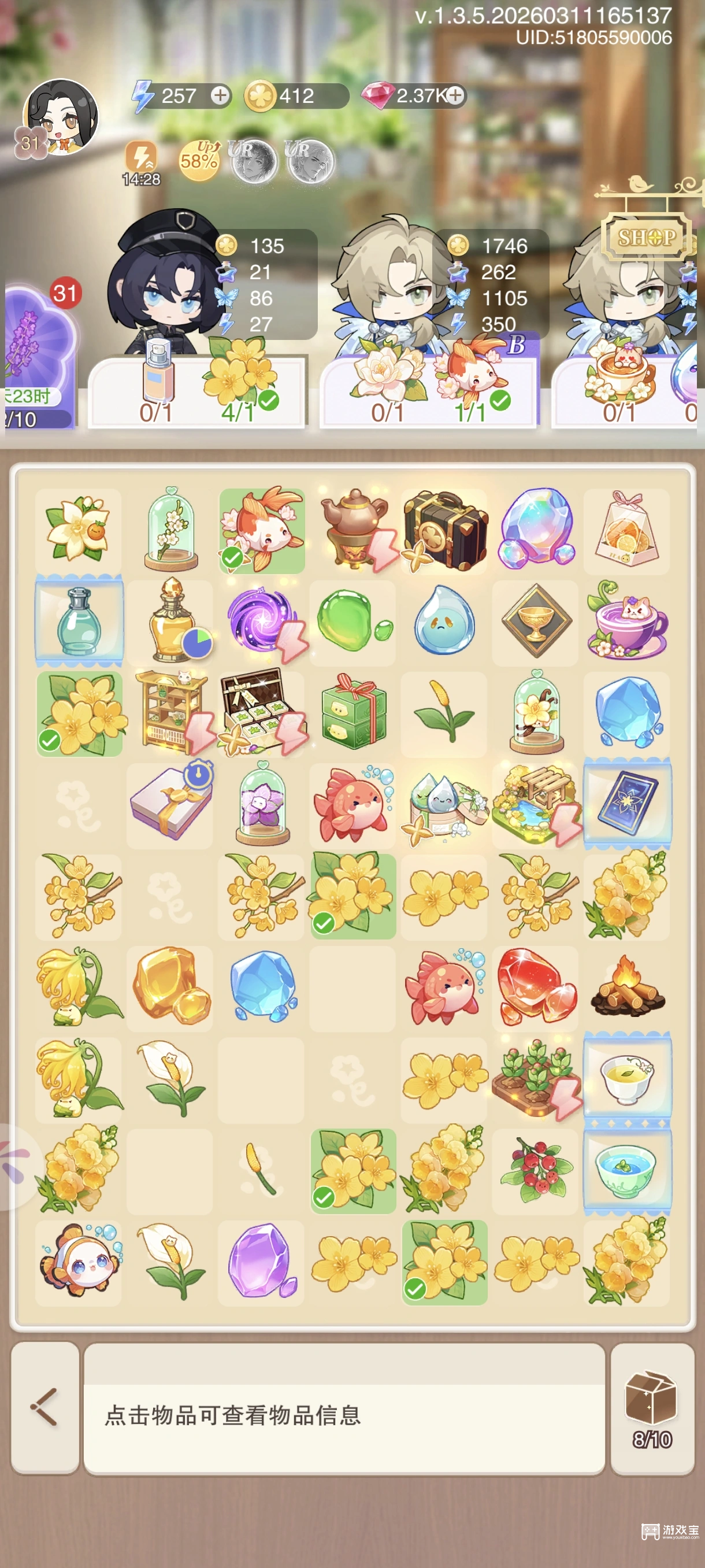Screen dimensions: 705x1568
Task: Open the storage box showing 8/10
Action: coord(651,1407)
